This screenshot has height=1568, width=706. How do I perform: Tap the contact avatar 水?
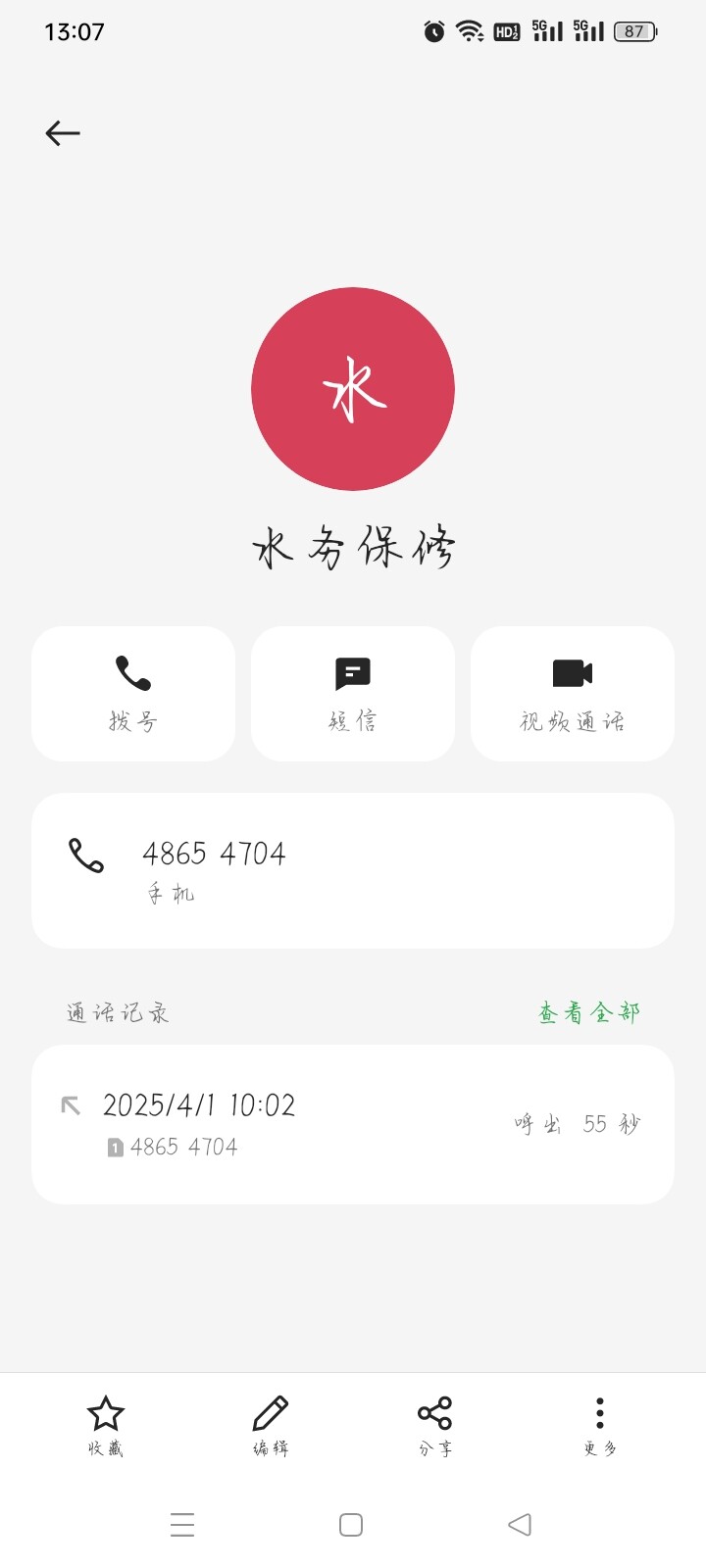[353, 389]
